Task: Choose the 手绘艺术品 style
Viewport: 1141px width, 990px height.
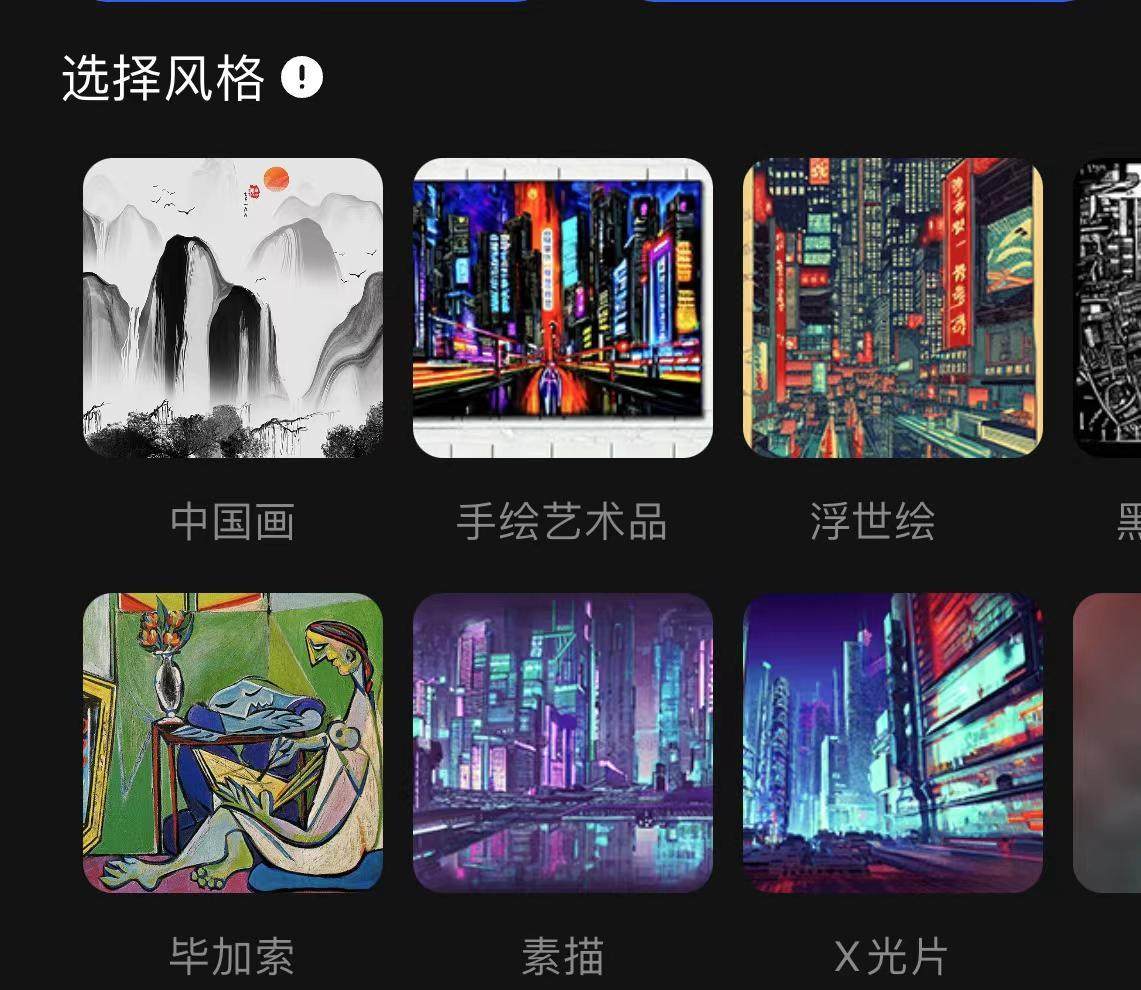Action: pos(563,308)
